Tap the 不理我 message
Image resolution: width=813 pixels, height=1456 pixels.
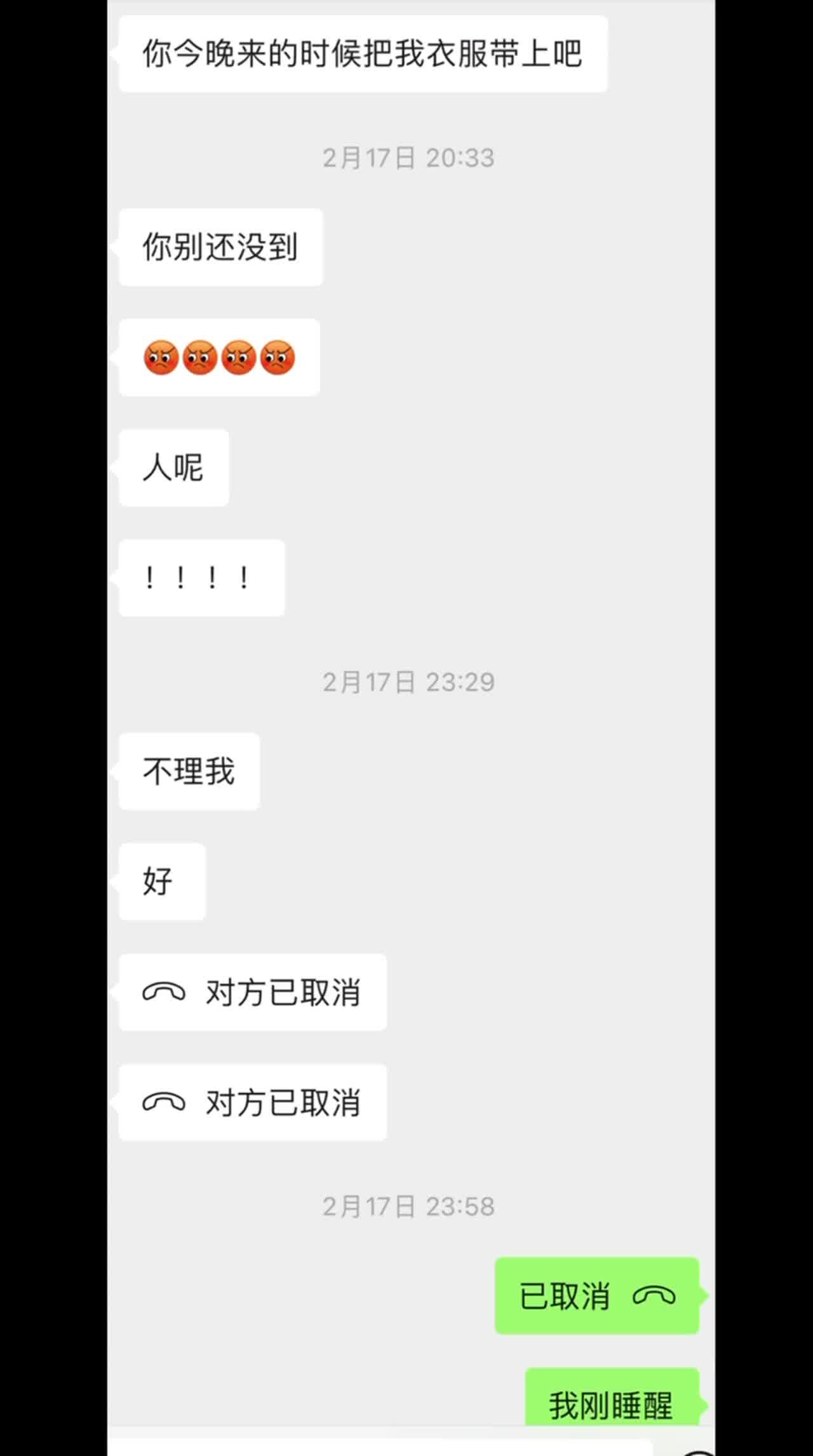[x=188, y=771]
